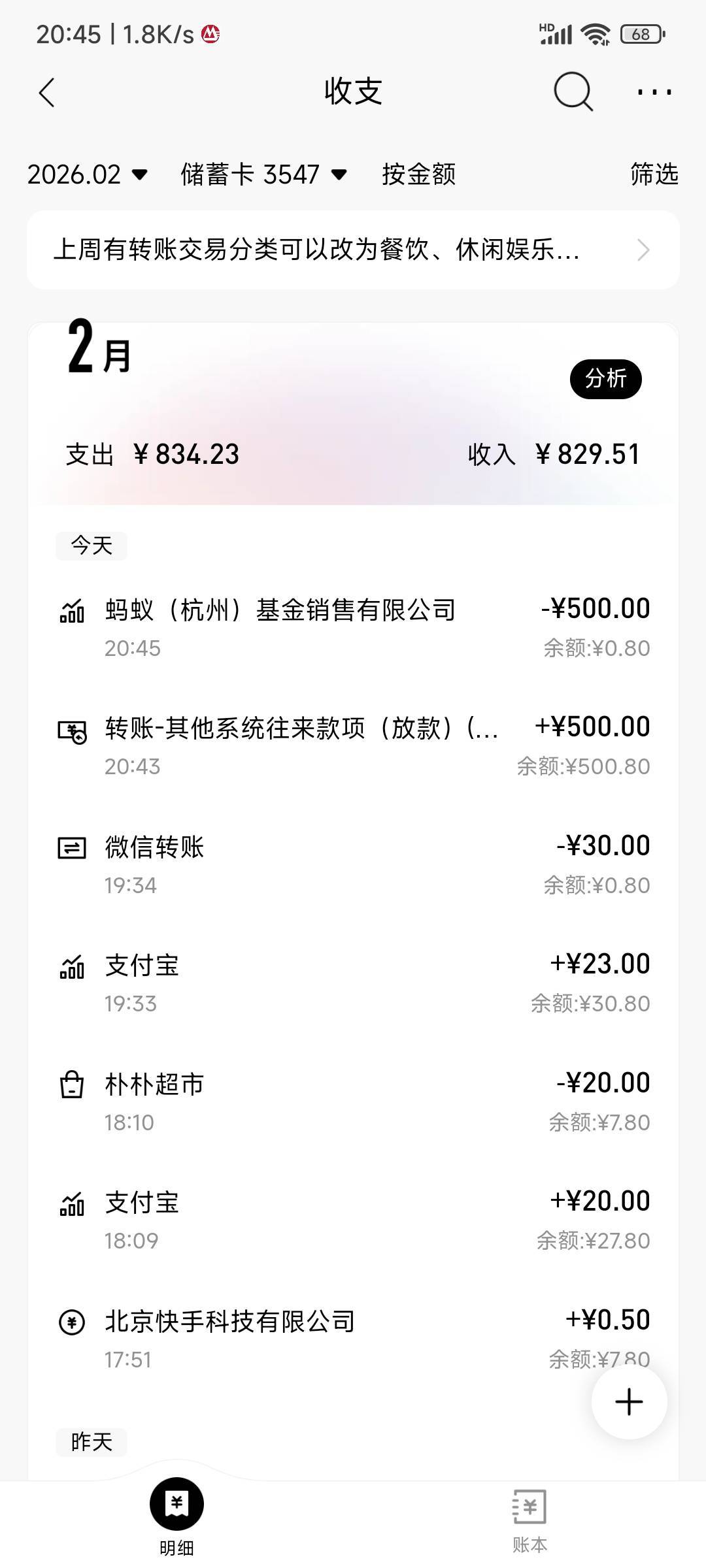Open the 上周有转账交易分类 suggestion banner
Viewport: 706px width, 1568px height.
[x=353, y=250]
